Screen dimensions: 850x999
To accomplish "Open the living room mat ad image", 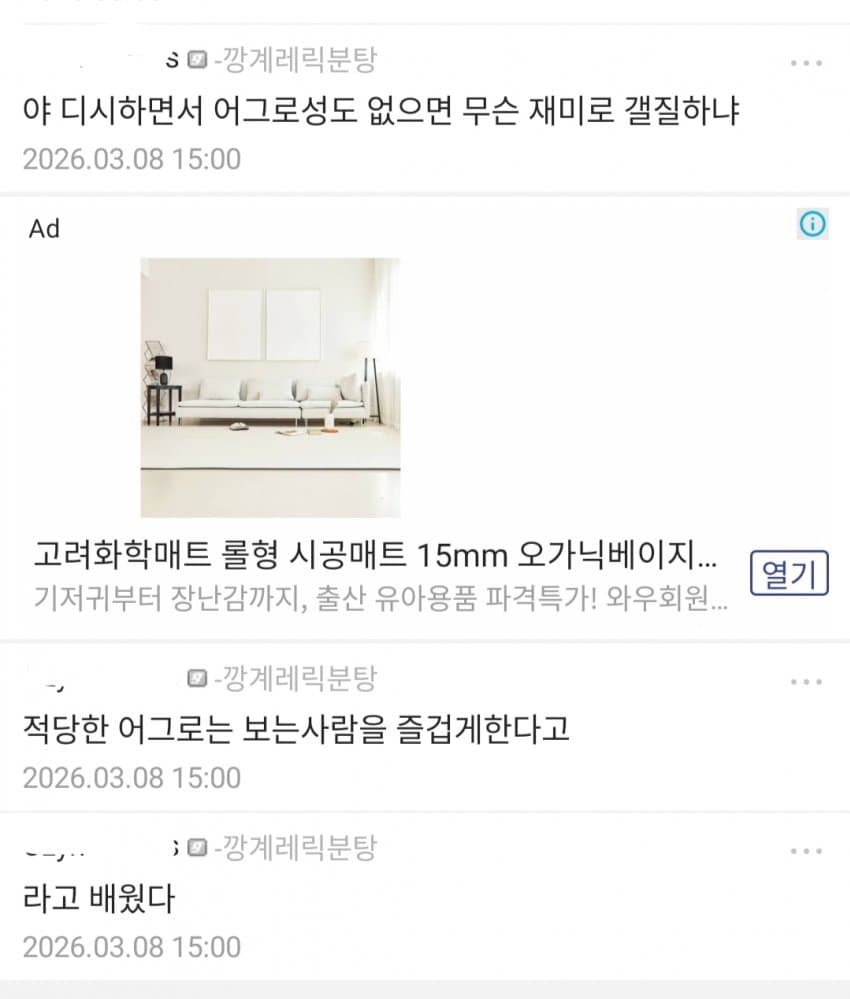I will (x=270, y=387).
